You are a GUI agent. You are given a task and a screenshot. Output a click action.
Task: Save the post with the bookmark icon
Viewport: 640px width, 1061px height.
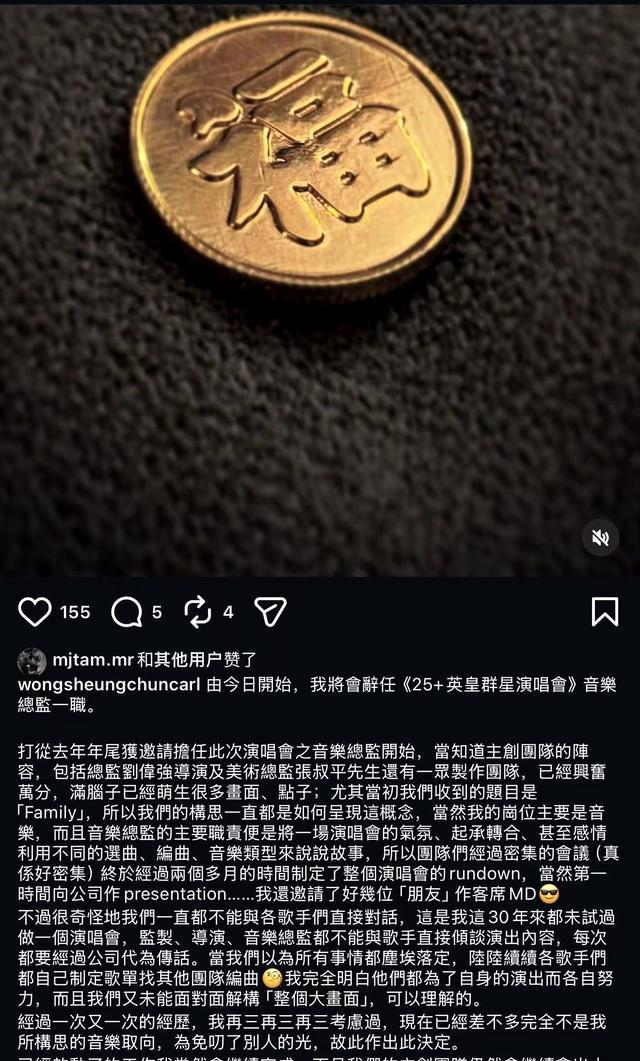pos(605,611)
